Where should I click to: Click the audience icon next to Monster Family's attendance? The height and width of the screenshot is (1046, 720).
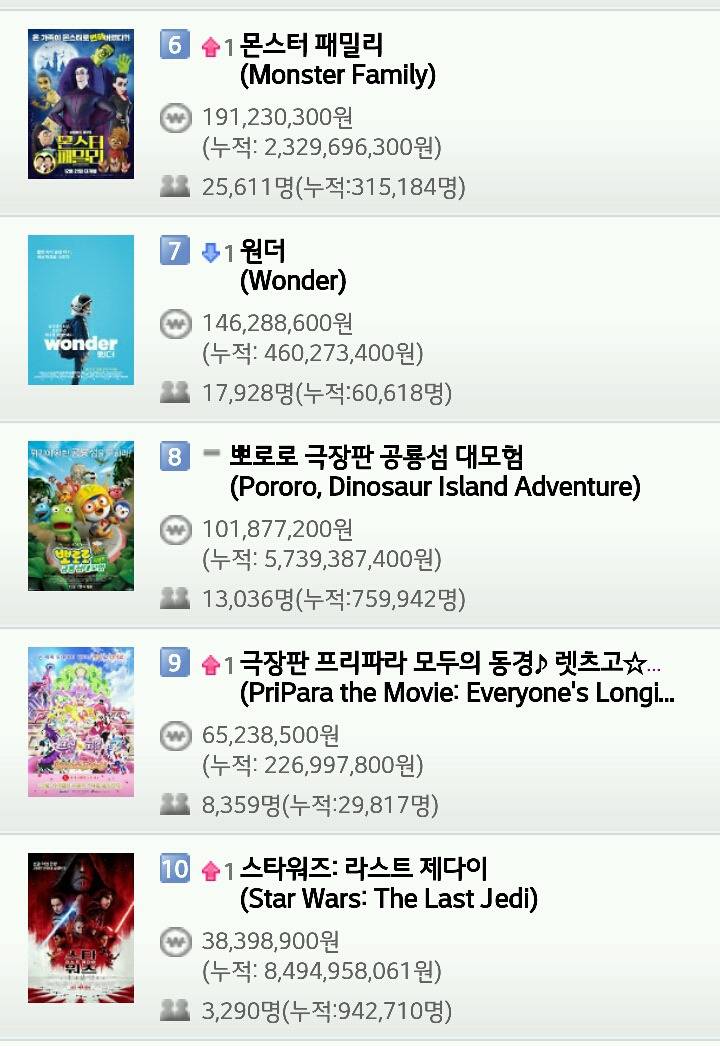(x=175, y=182)
